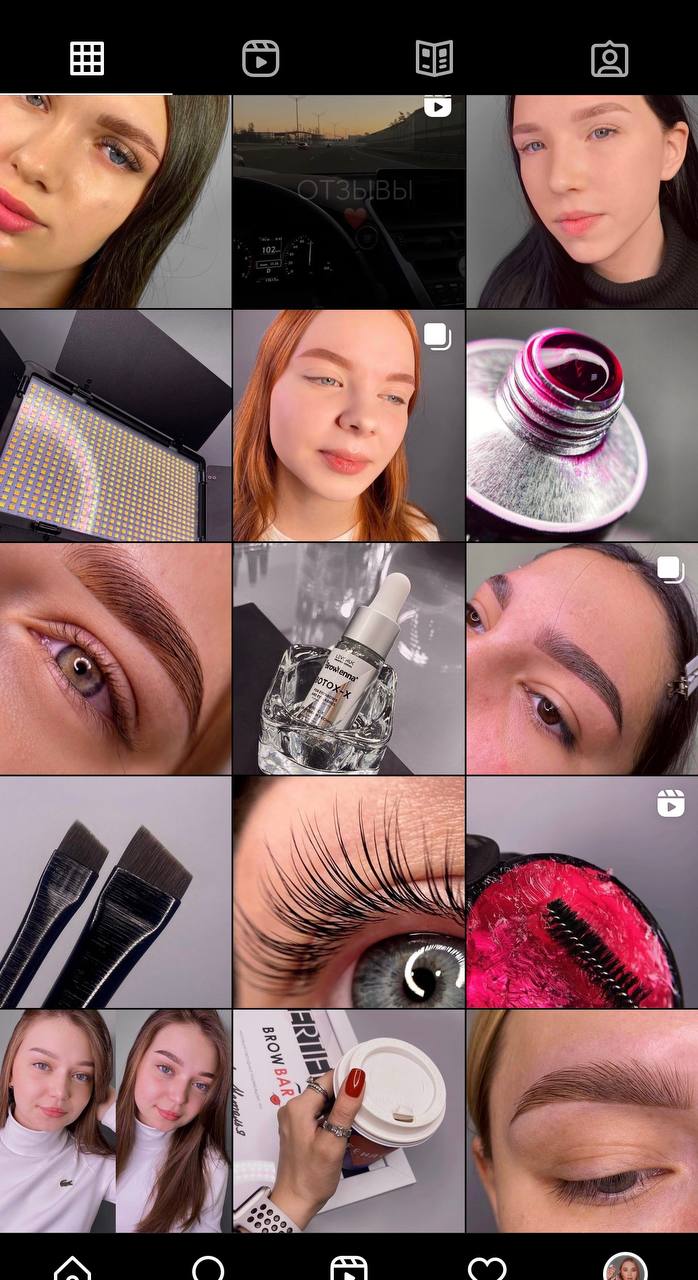Open the guides tab with book icon
This screenshot has height=1280, width=698.
tap(434, 59)
